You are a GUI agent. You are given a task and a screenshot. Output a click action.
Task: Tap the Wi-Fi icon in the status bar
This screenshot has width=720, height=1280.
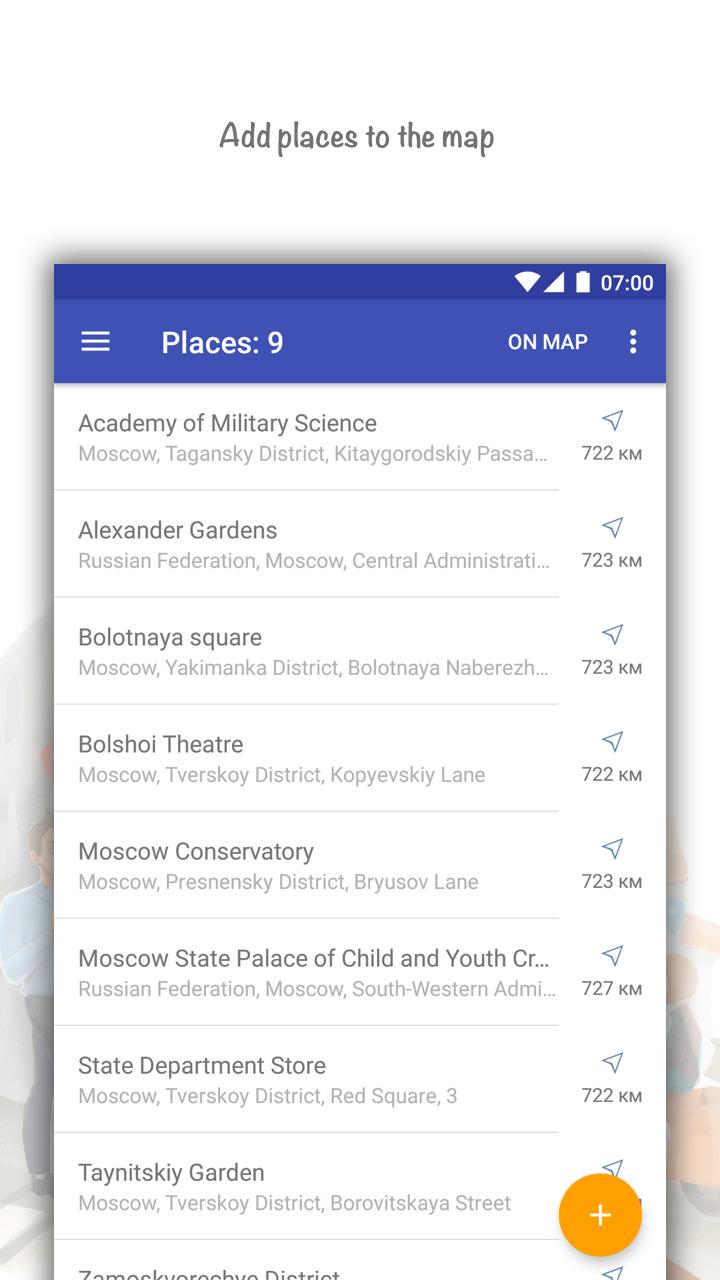tap(526, 282)
